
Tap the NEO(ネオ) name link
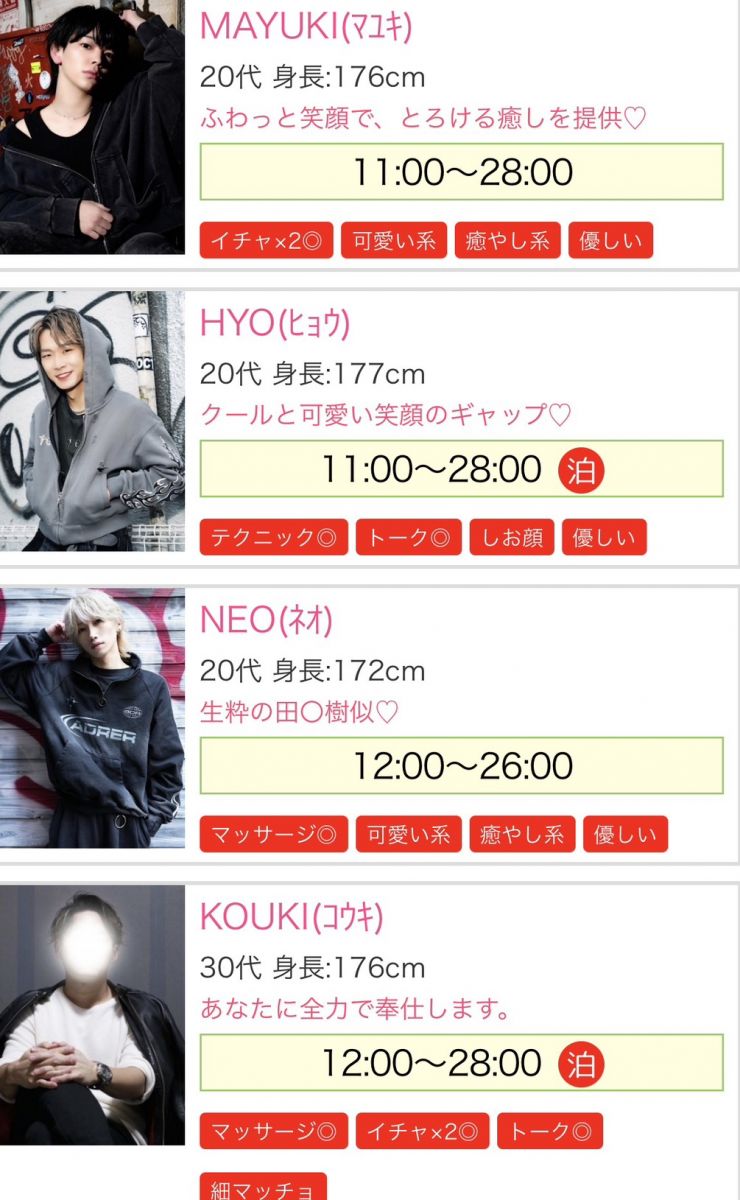pyautogui.click(x=266, y=620)
